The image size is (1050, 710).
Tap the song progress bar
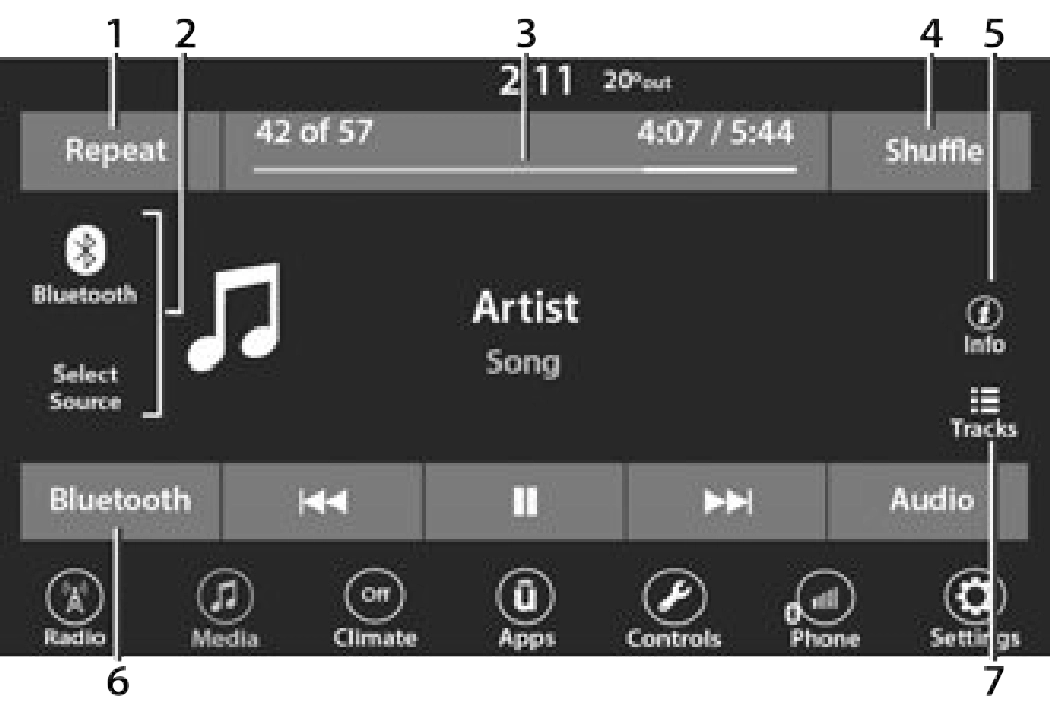click(x=525, y=170)
